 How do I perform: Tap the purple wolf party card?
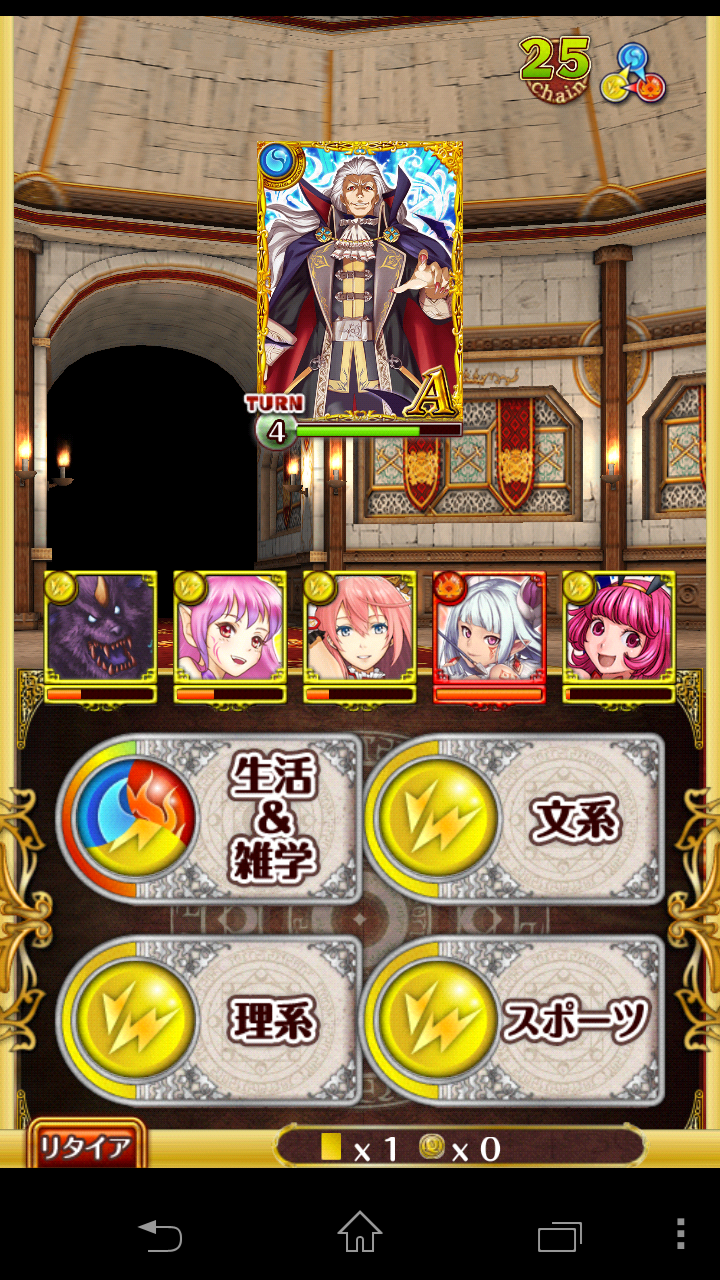tap(100, 628)
